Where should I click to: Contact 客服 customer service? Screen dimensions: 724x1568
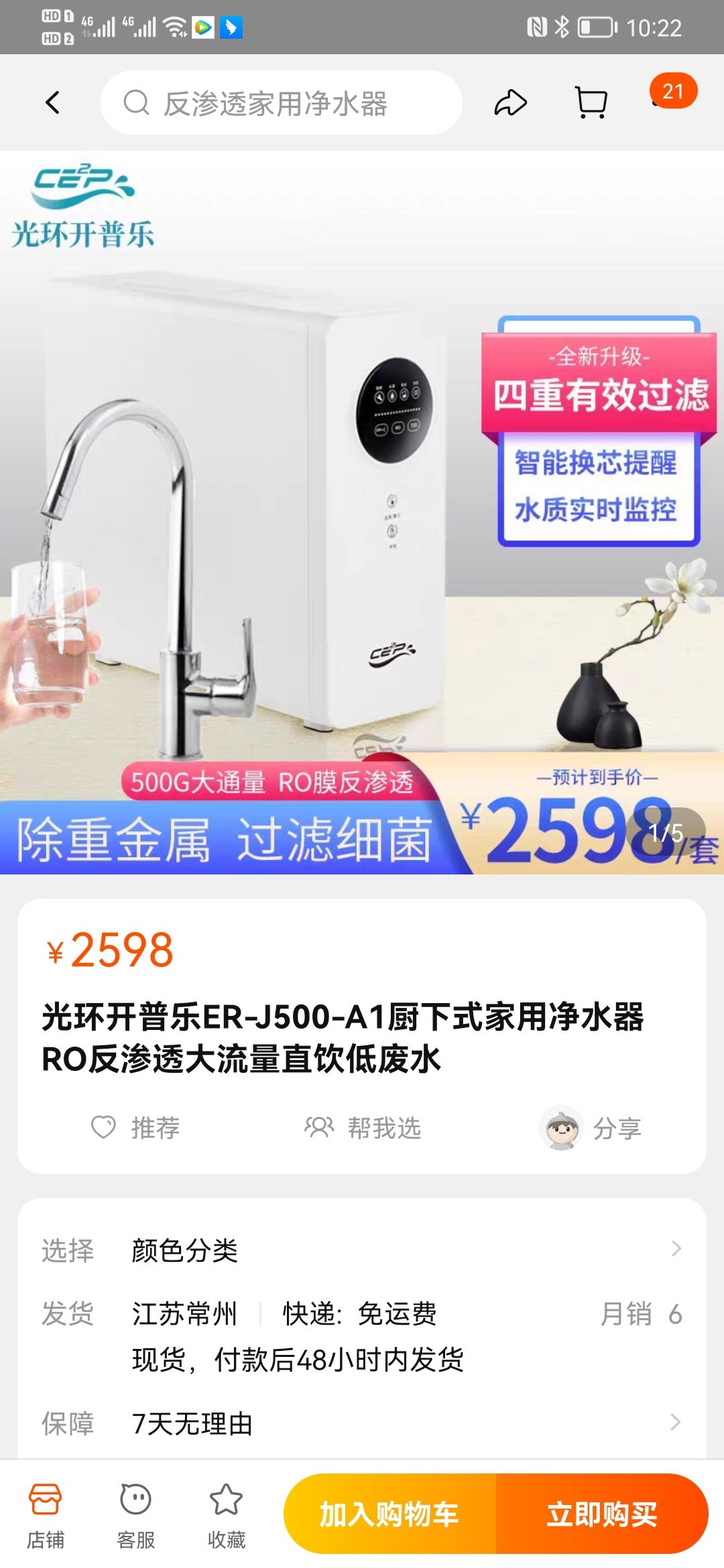pos(135,1516)
